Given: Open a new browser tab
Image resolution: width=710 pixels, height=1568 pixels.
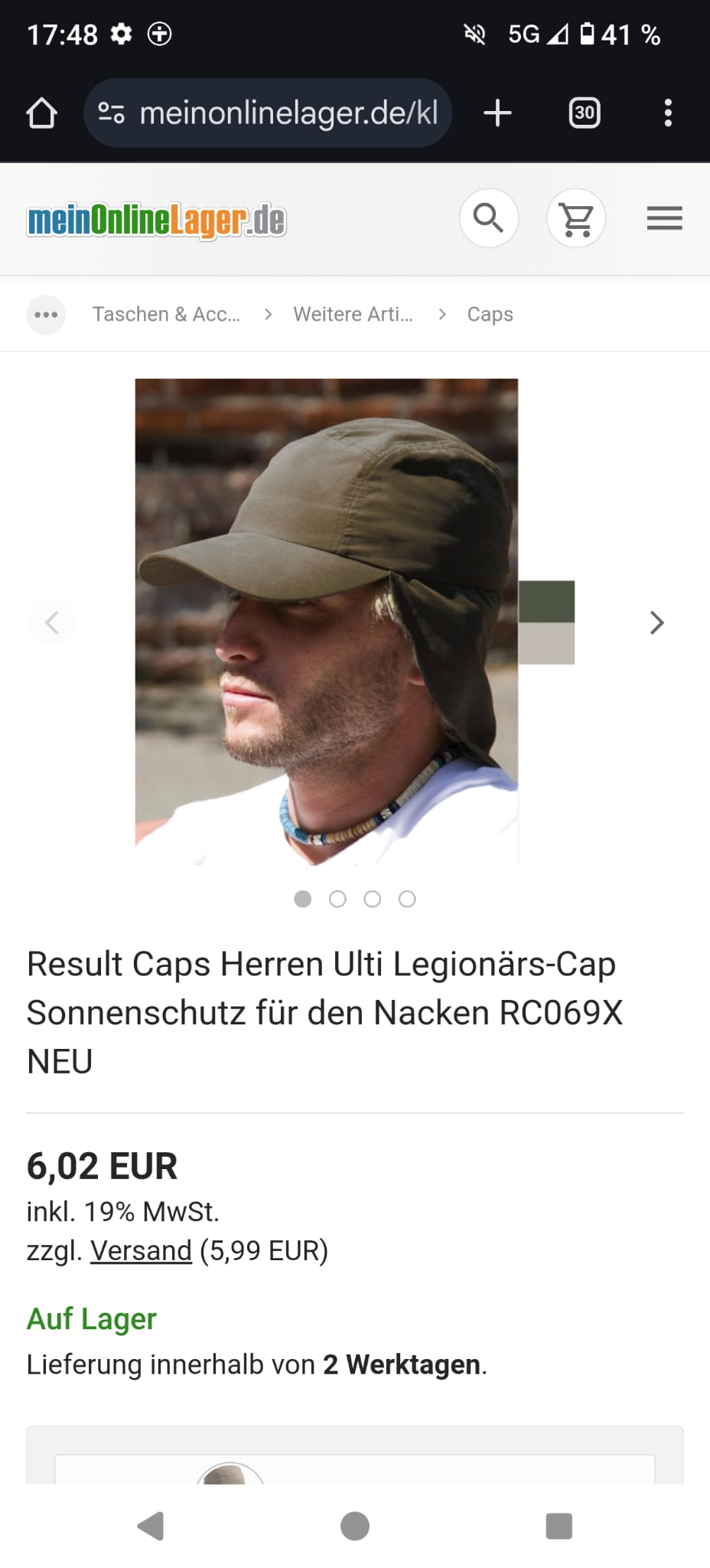Looking at the screenshot, I should tap(497, 113).
